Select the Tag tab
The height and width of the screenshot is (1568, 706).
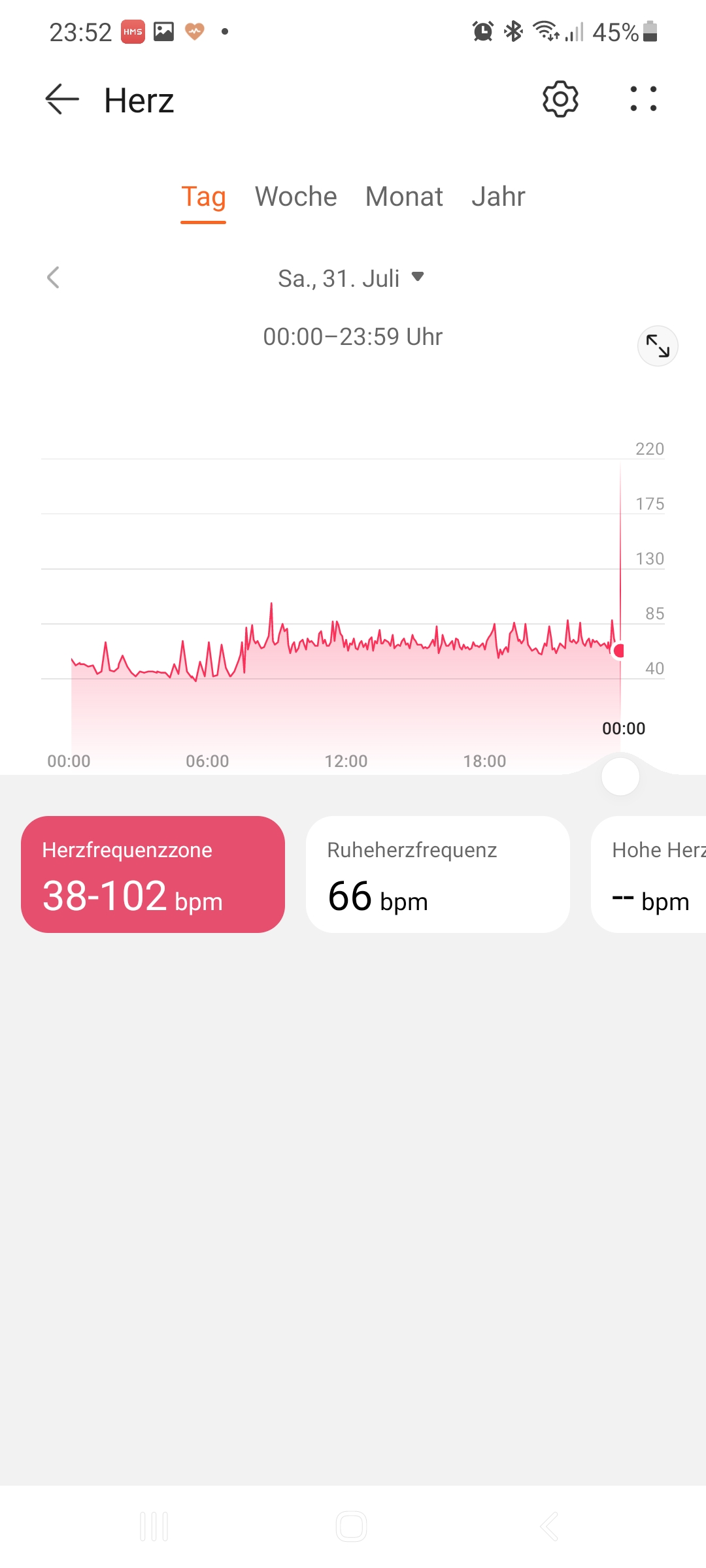(x=203, y=197)
